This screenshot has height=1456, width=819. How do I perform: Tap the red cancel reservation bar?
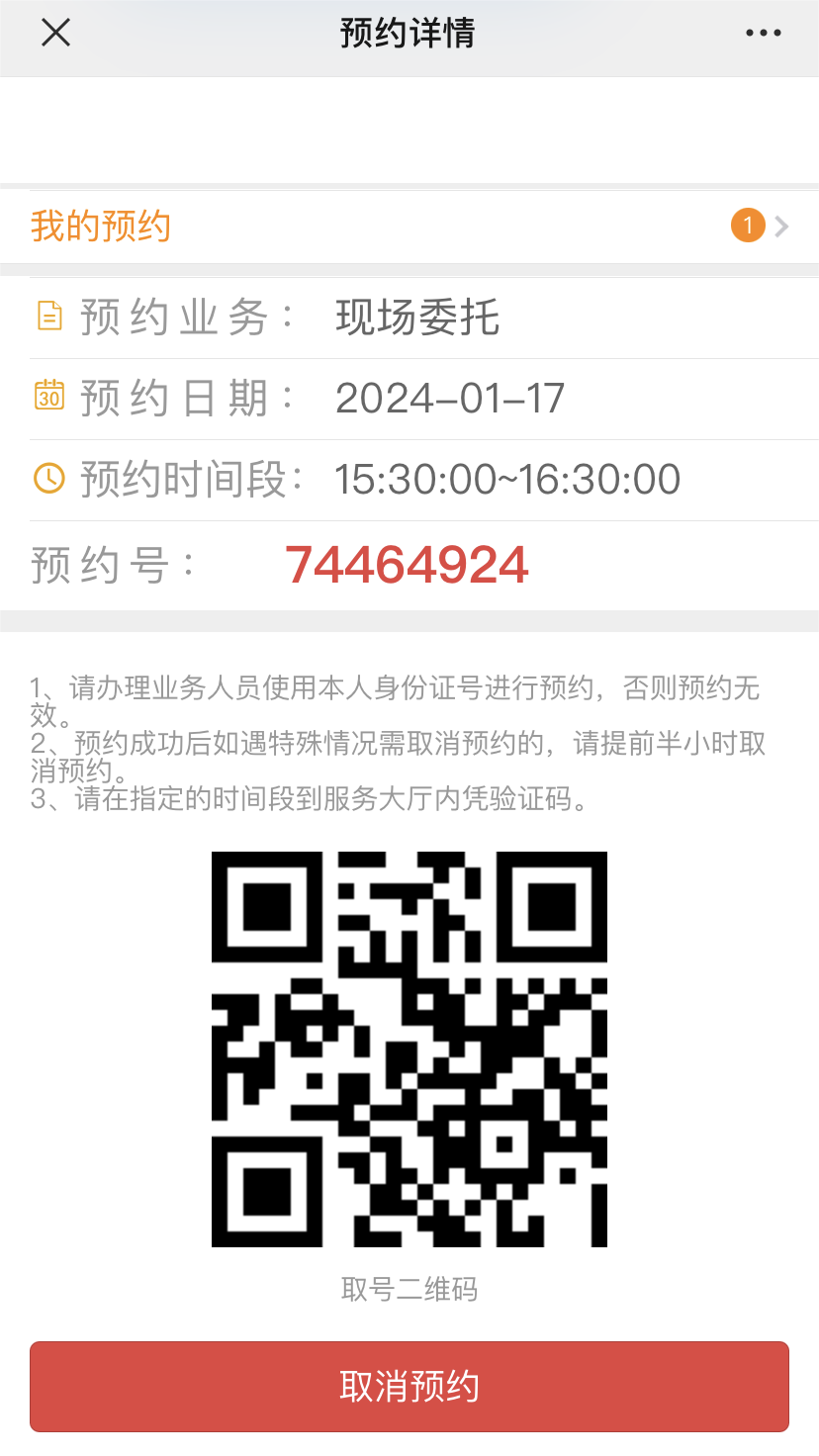409,1387
